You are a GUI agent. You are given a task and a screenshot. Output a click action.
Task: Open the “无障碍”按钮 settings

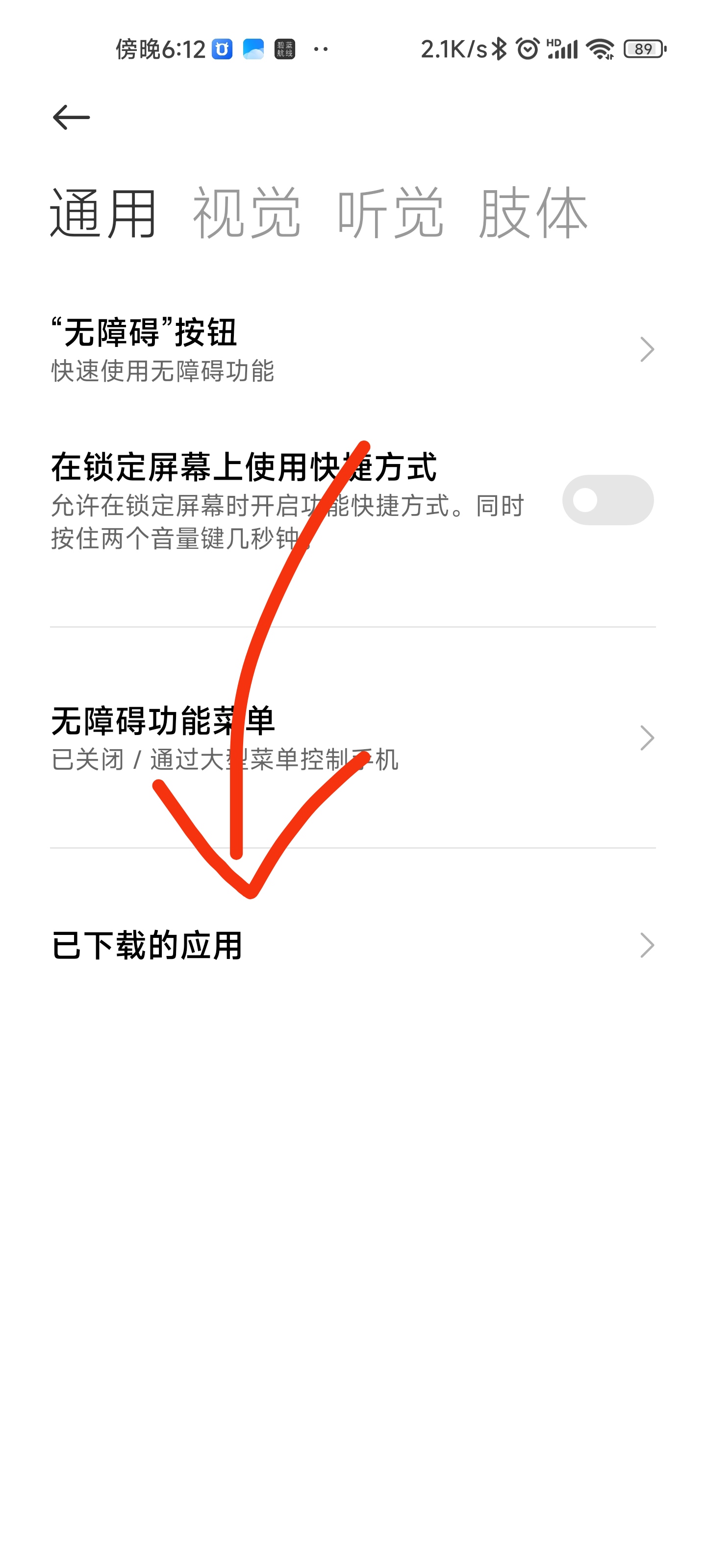click(x=353, y=349)
